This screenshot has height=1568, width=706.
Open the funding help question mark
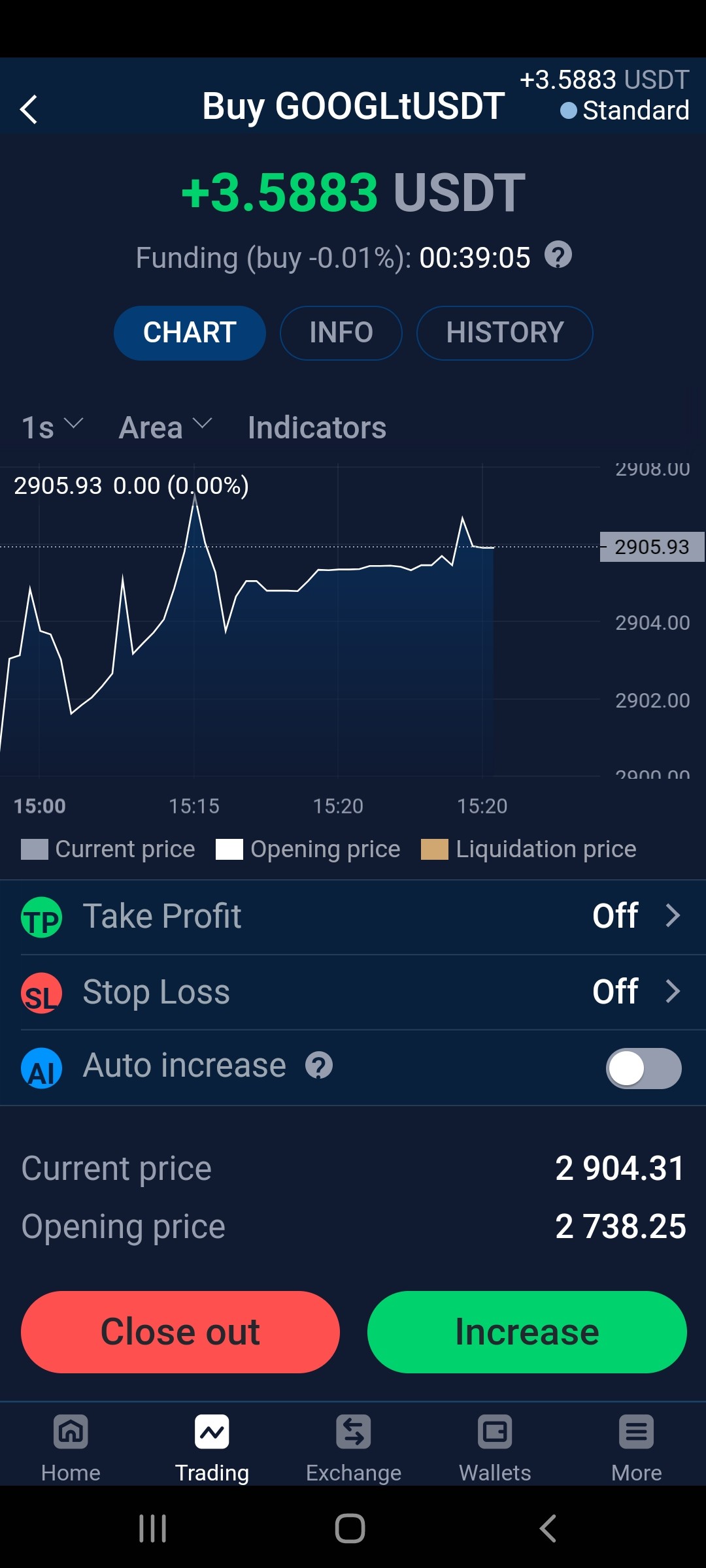click(558, 255)
